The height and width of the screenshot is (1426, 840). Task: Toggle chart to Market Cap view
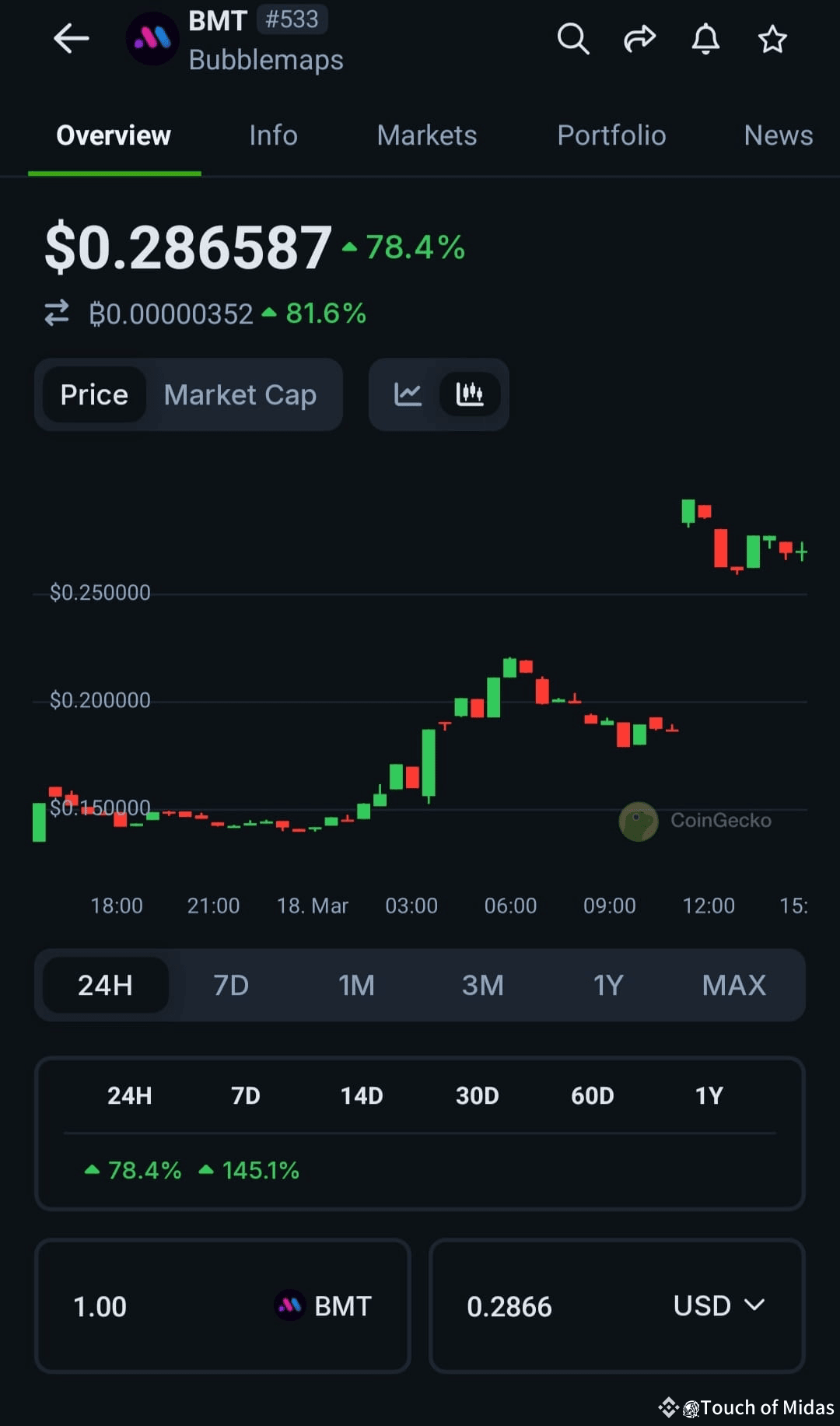pos(240,394)
